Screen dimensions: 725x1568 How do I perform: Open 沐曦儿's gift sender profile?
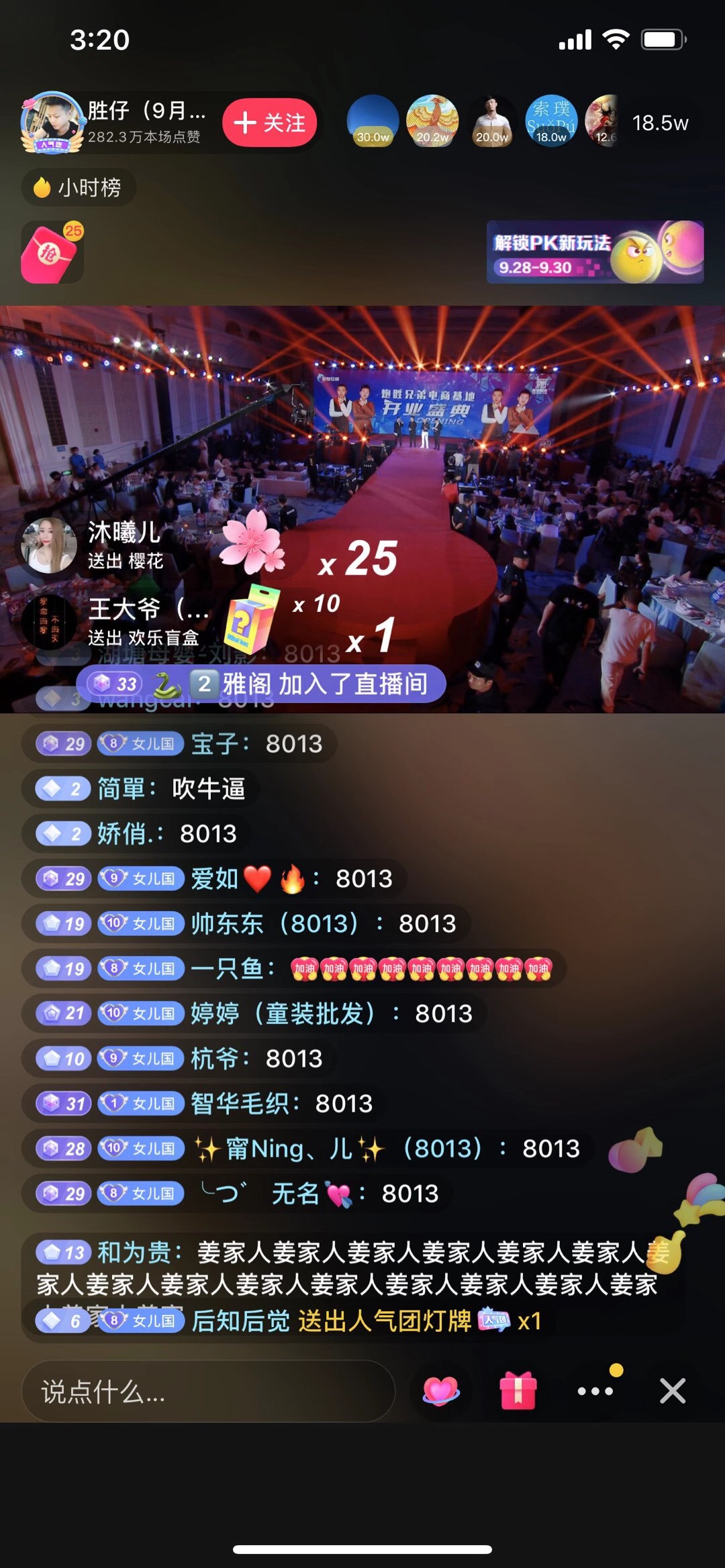tap(48, 545)
